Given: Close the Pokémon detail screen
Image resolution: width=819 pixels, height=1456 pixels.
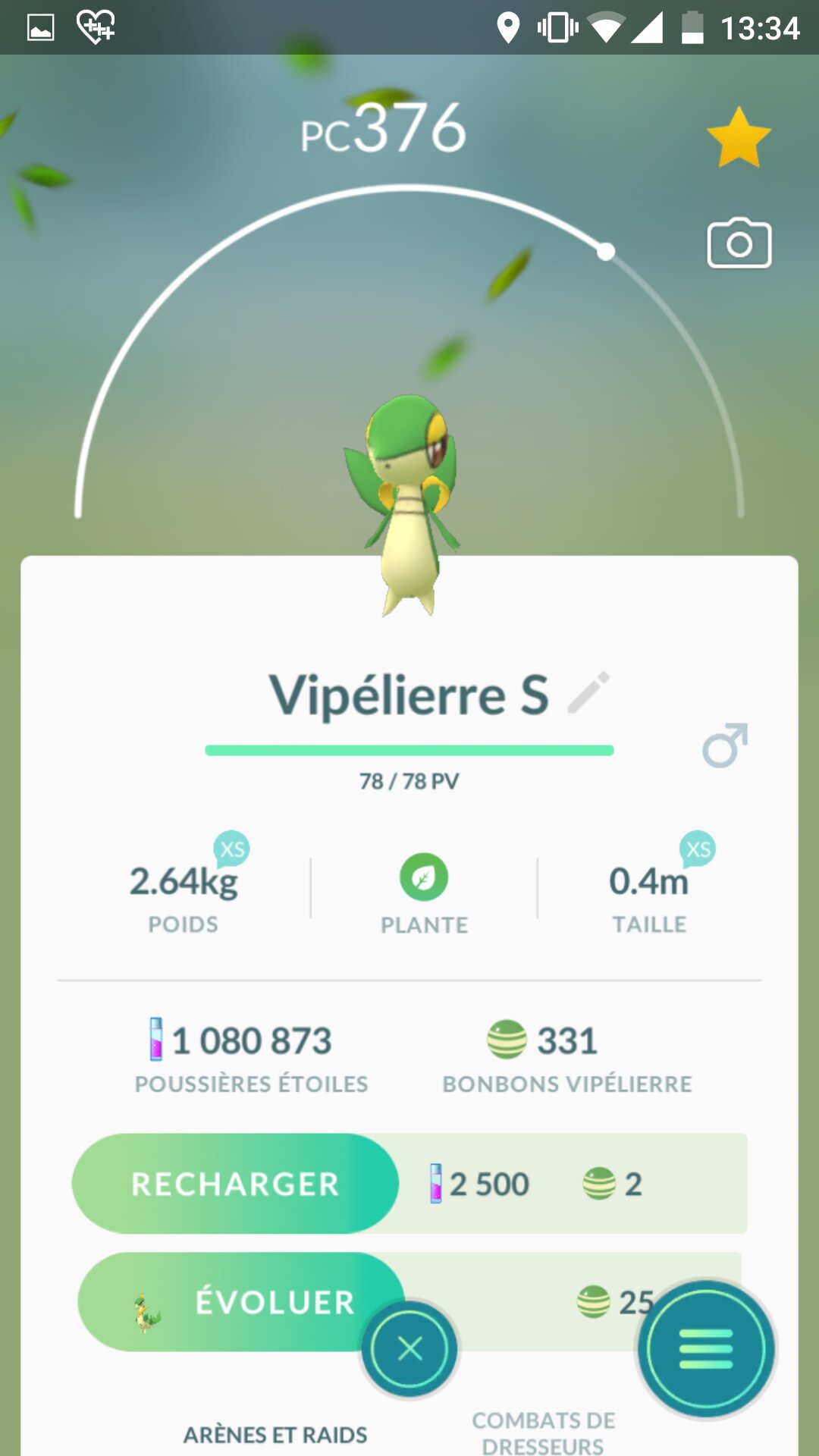Looking at the screenshot, I should point(409,1349).
